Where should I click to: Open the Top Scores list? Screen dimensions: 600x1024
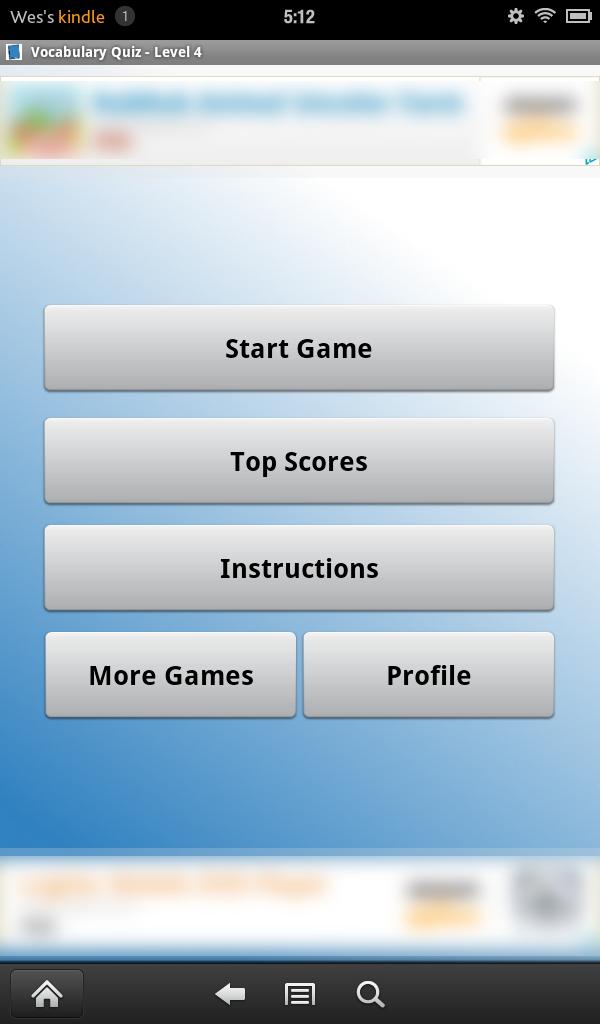[299, 461]
